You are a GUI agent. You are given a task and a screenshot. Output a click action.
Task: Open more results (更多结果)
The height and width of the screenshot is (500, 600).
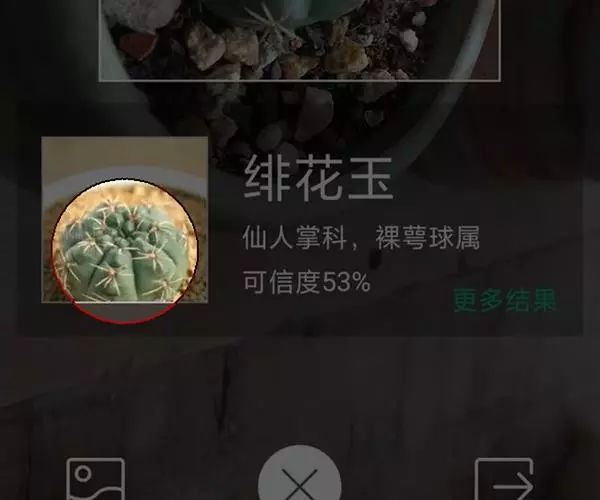coord(504,299)
